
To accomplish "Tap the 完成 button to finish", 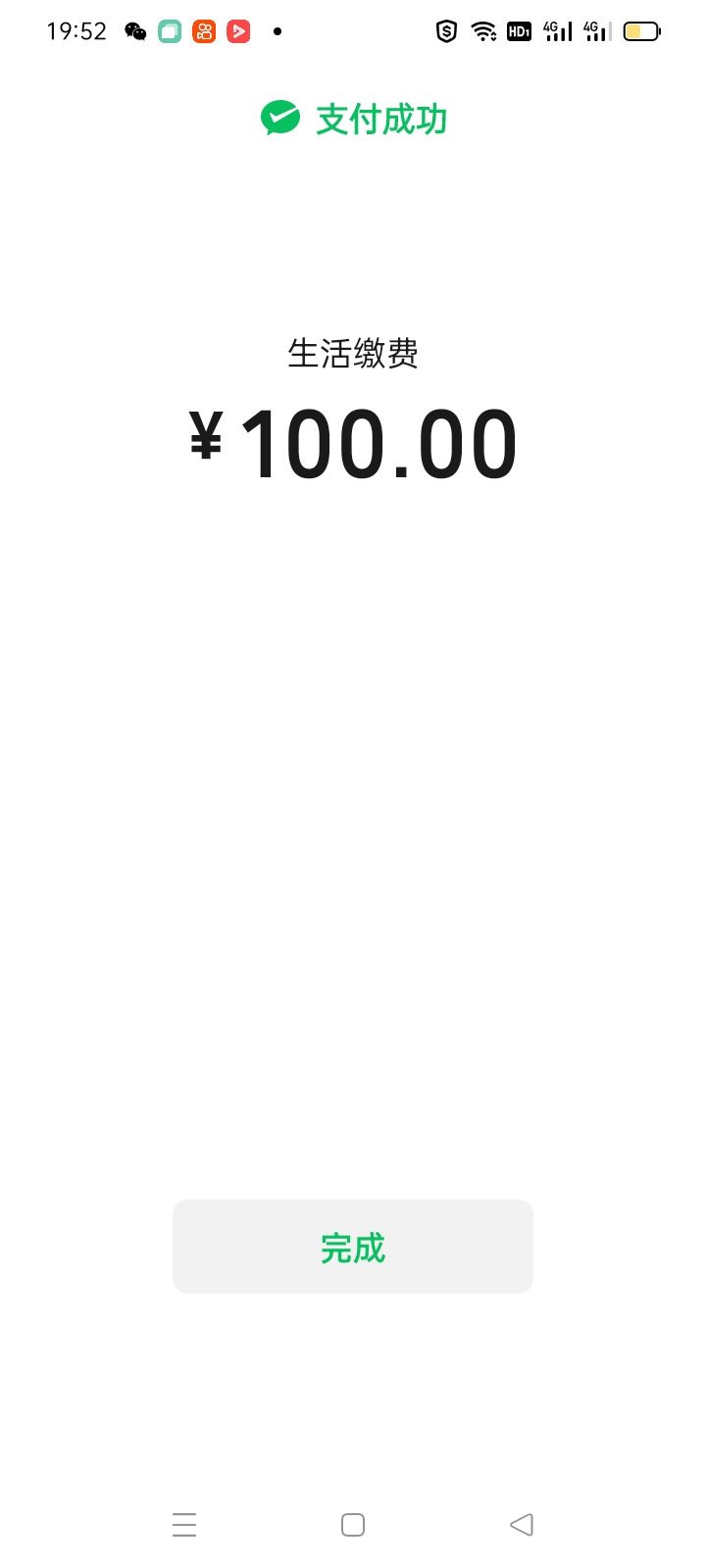I will point(353,1247).
